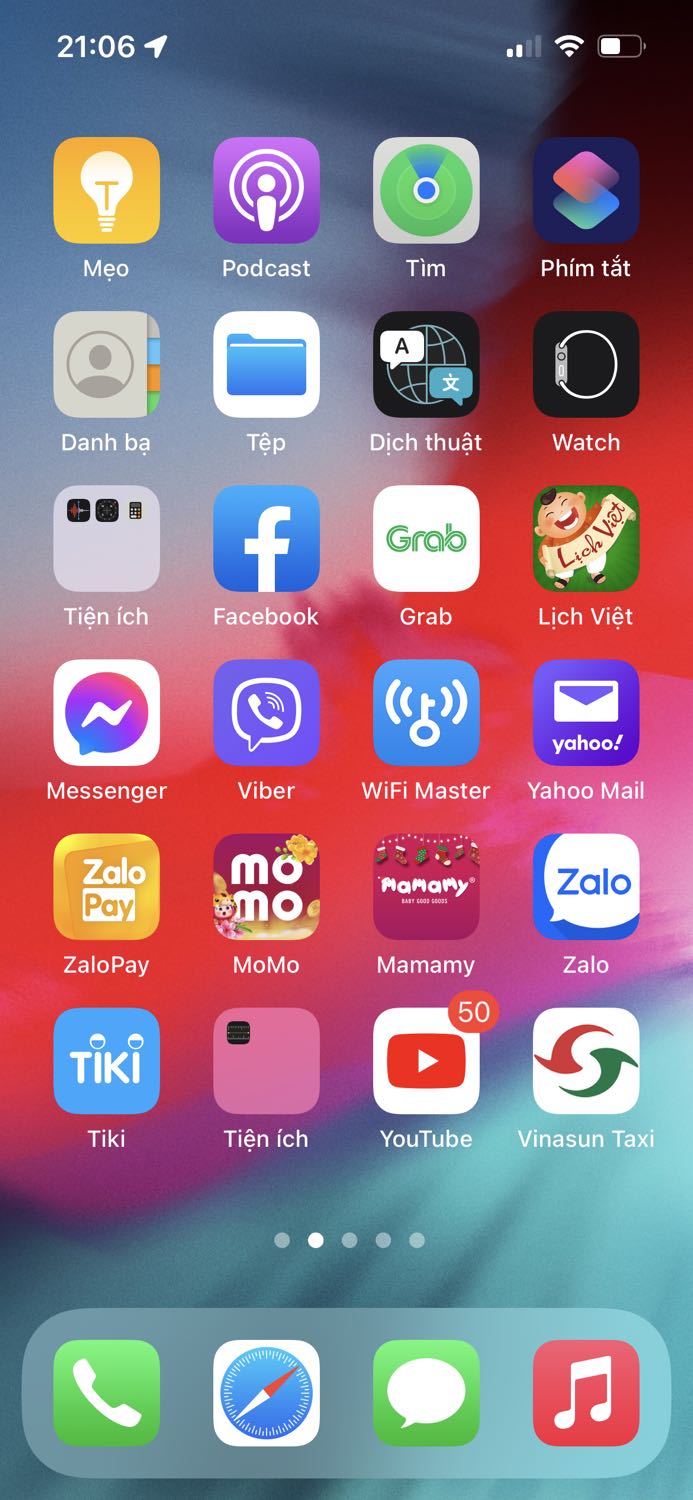Open the Watch app
This screenshot has width=693, height=1500.
click(x=586, y=364)
